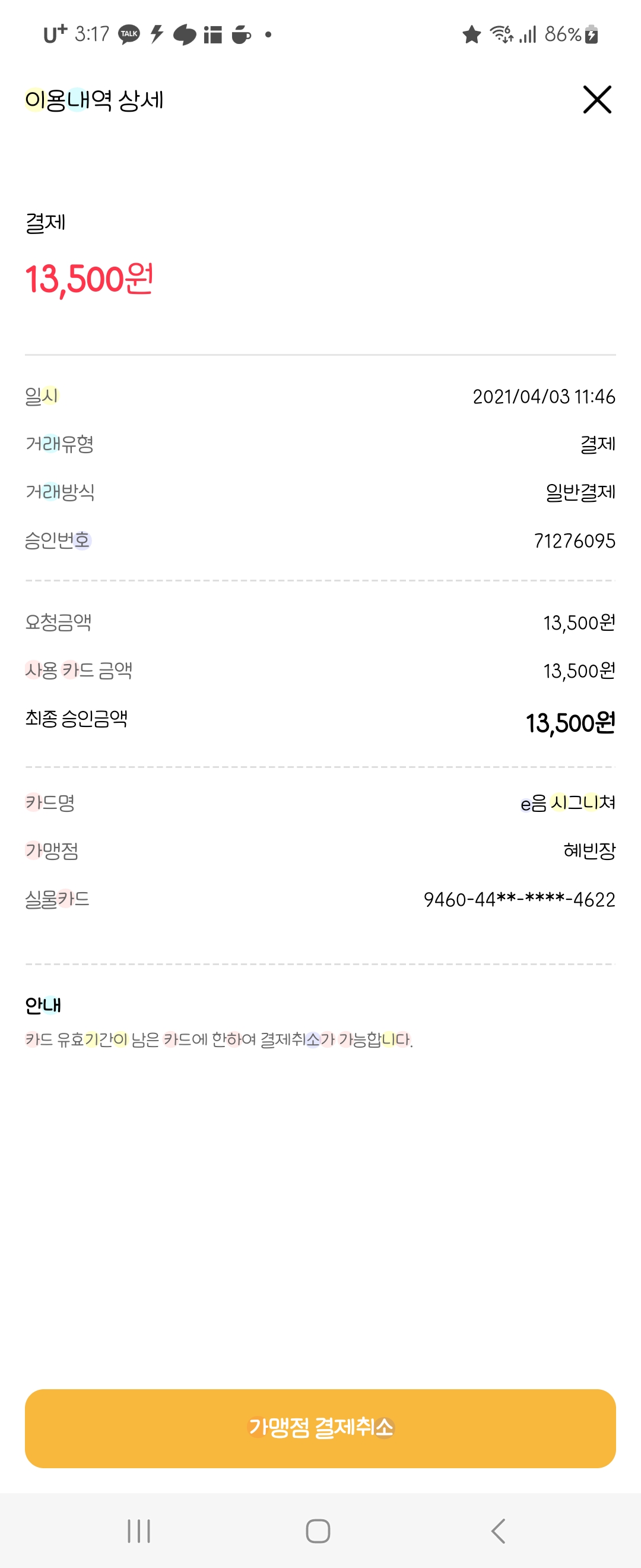This screenshot has height=1568, width=641.
Task: Open recent apps from navigation bar
Action: (139, 1529)
